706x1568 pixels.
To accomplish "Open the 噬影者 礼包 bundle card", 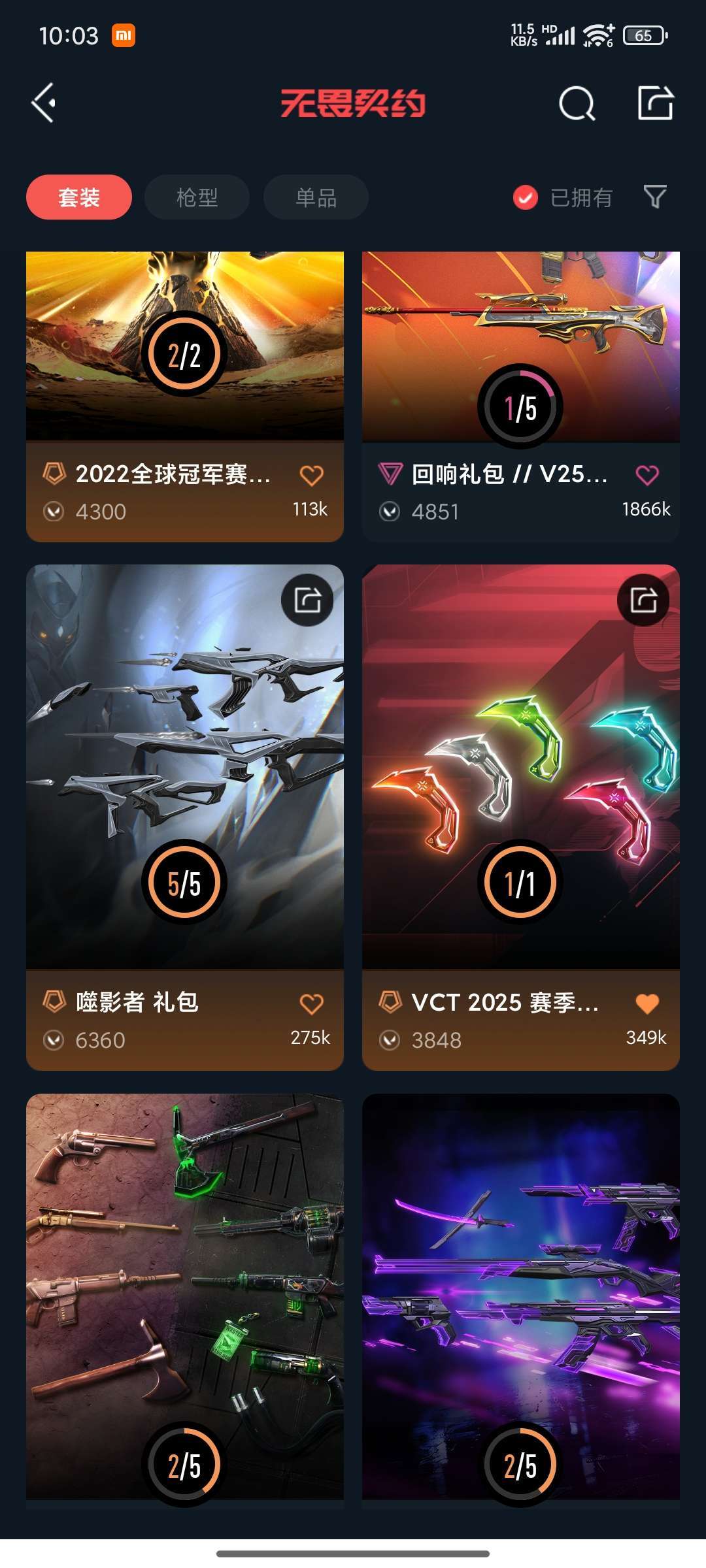I will (x=185, y=817).
